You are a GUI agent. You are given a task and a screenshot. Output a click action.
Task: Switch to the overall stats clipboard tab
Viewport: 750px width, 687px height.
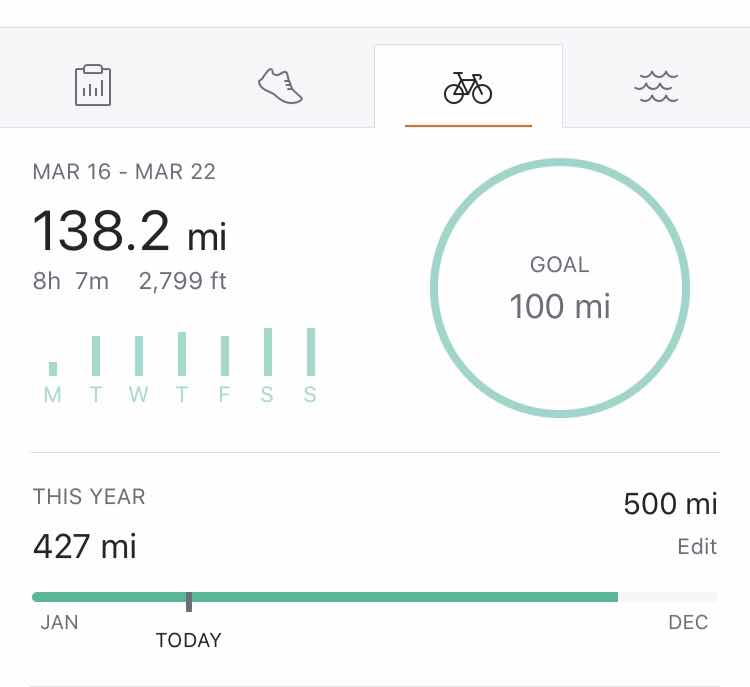click(x=93, y=86)
